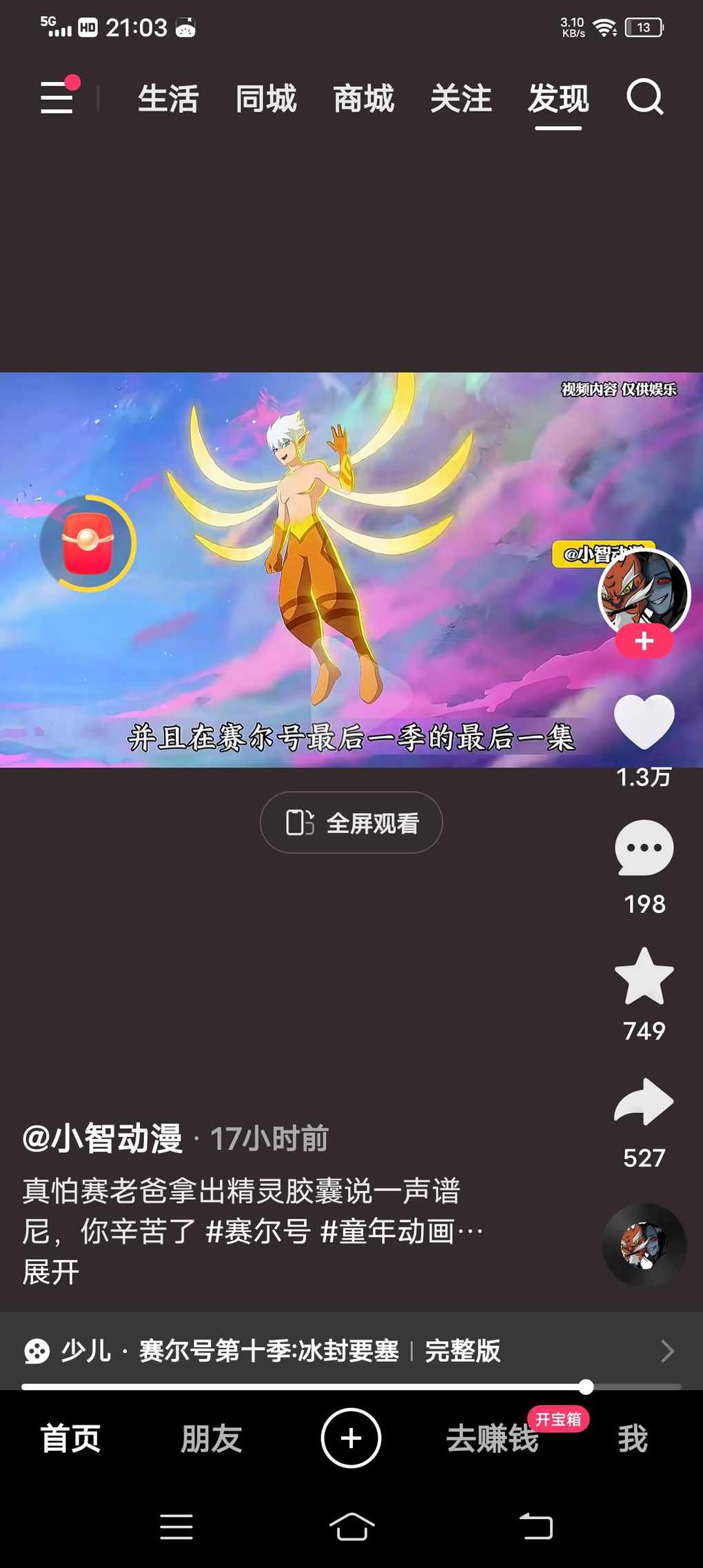
Task: Add the video to favorites
Action: pyautogui.click(x=644, y=976)
